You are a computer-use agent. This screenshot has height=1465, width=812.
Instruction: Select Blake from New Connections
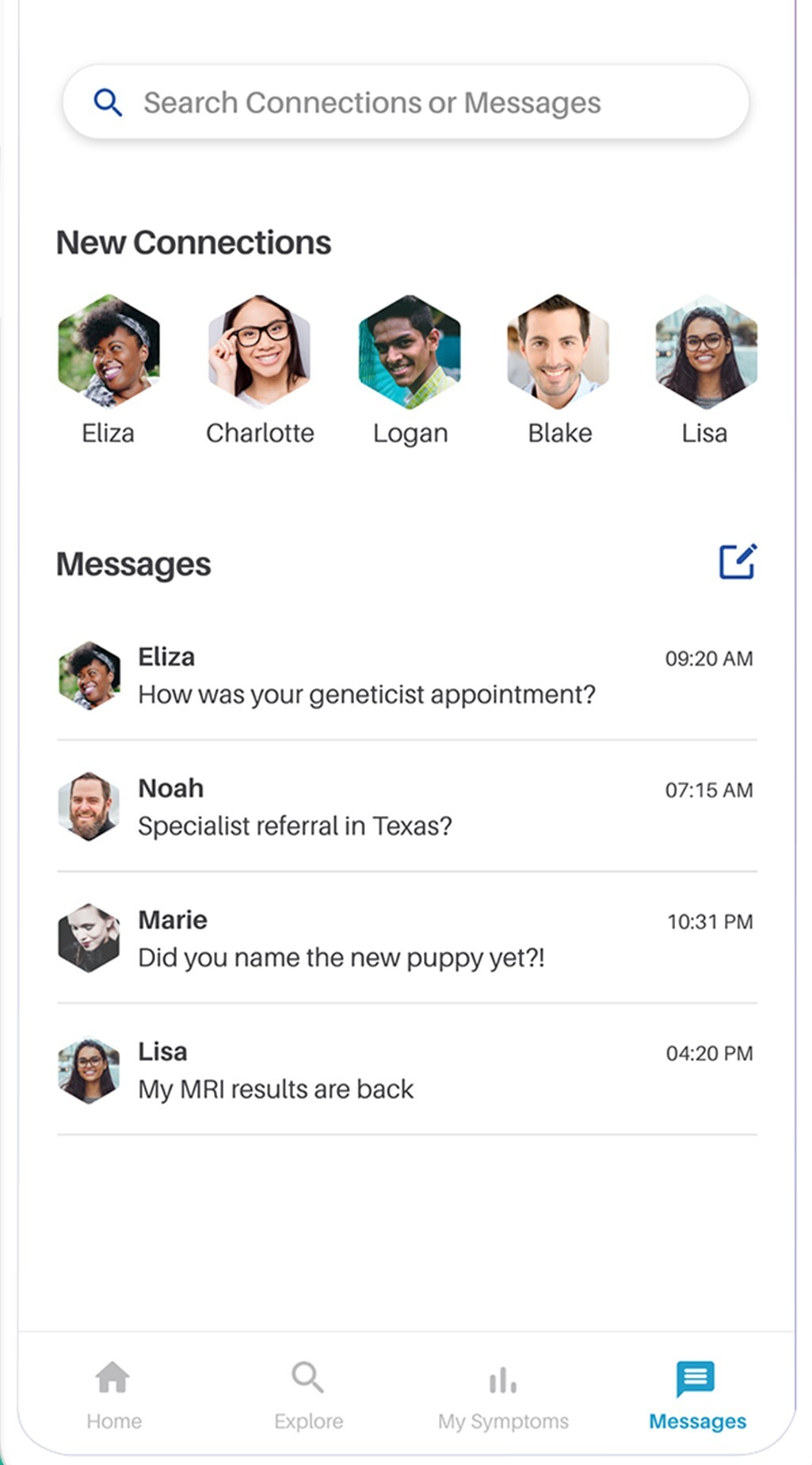[x=559, y=352]
